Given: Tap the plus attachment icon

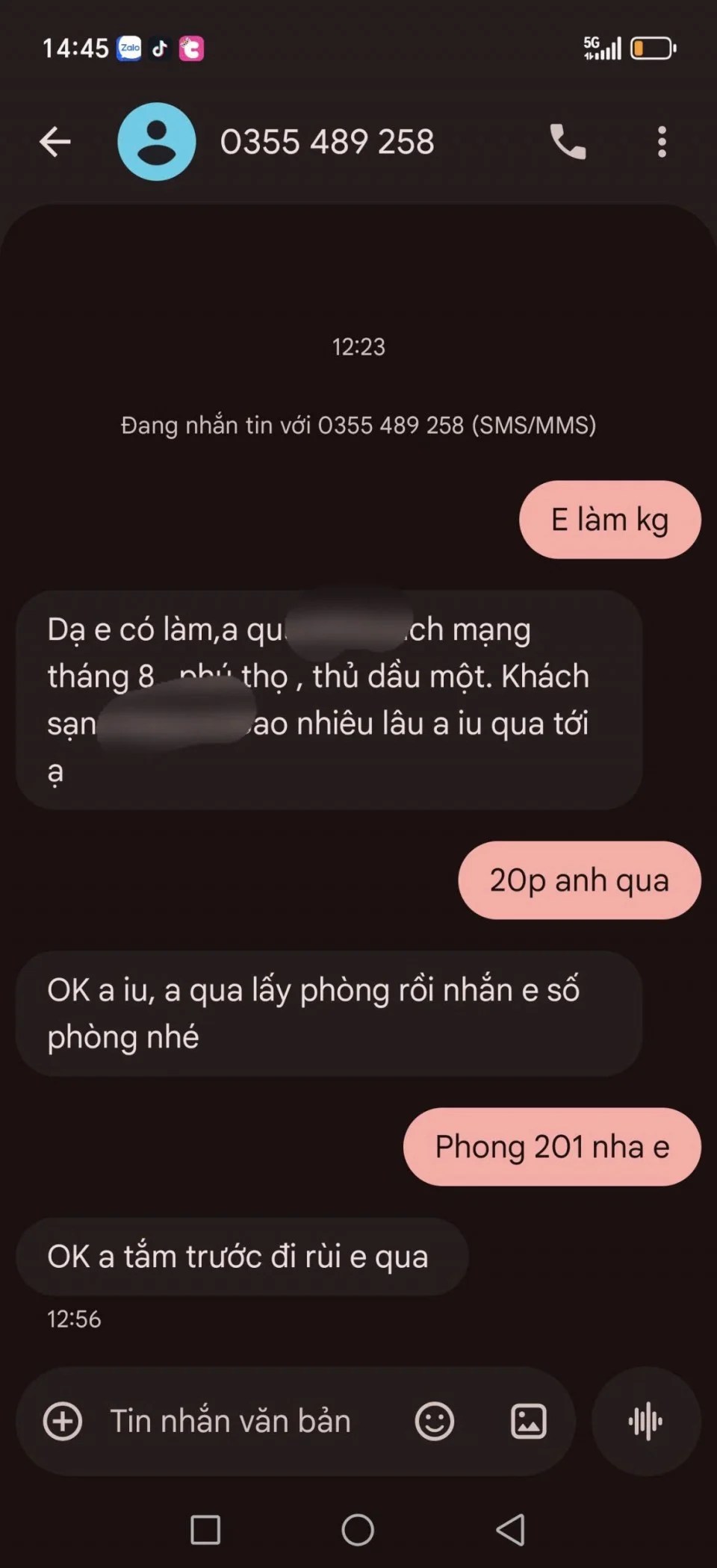Looking at the screenshot, I should click(x=63, y=1421).
